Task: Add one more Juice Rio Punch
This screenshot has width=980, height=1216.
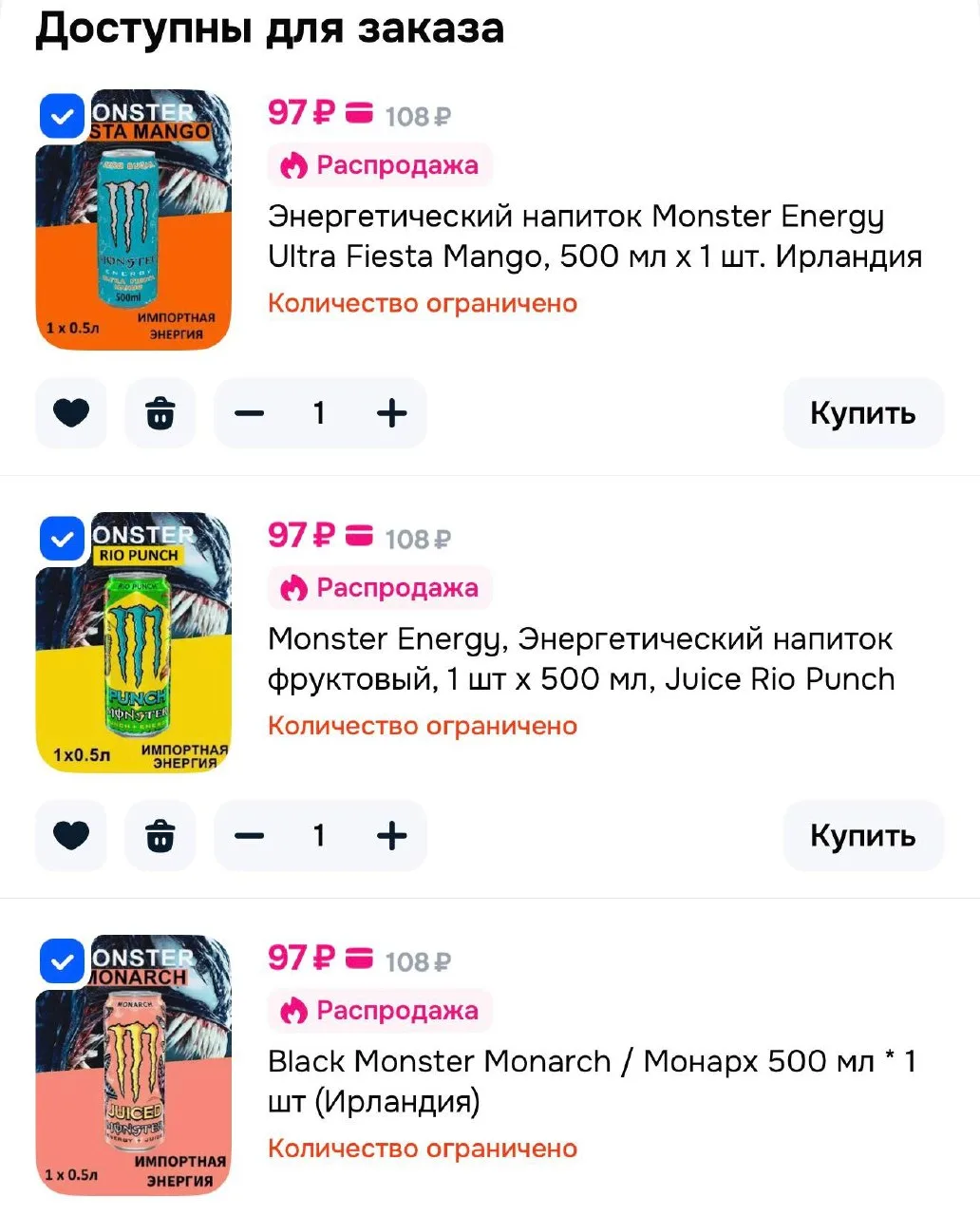Action: 392,836
